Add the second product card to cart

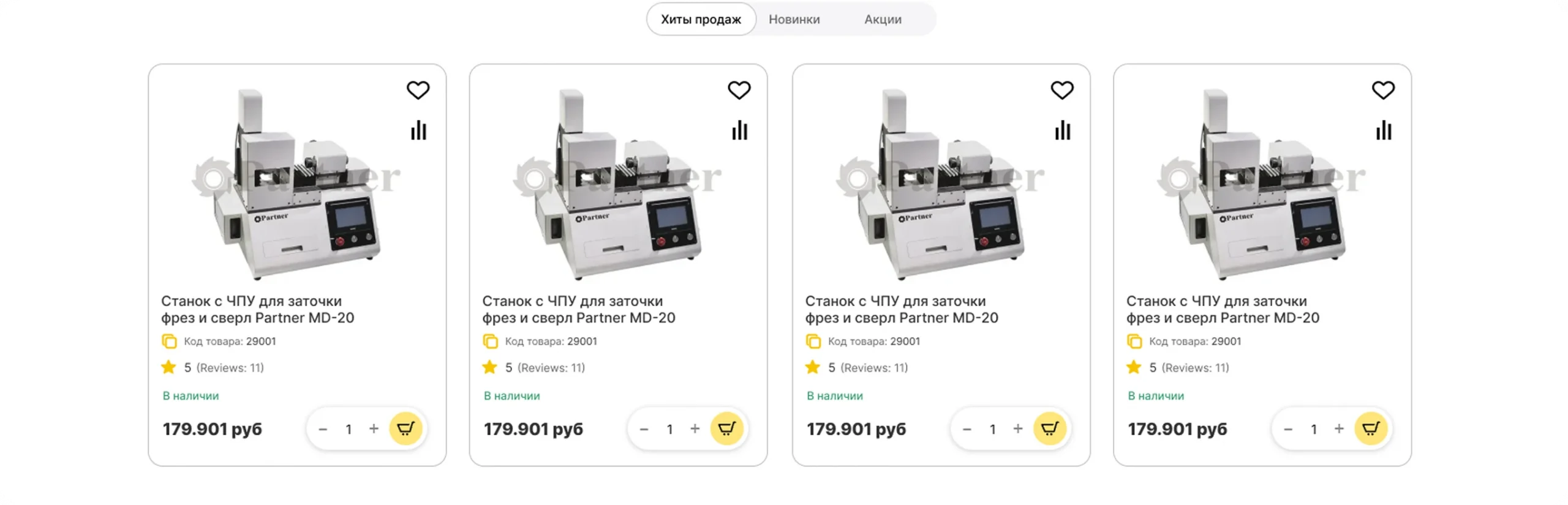click(x=726, y=428)
